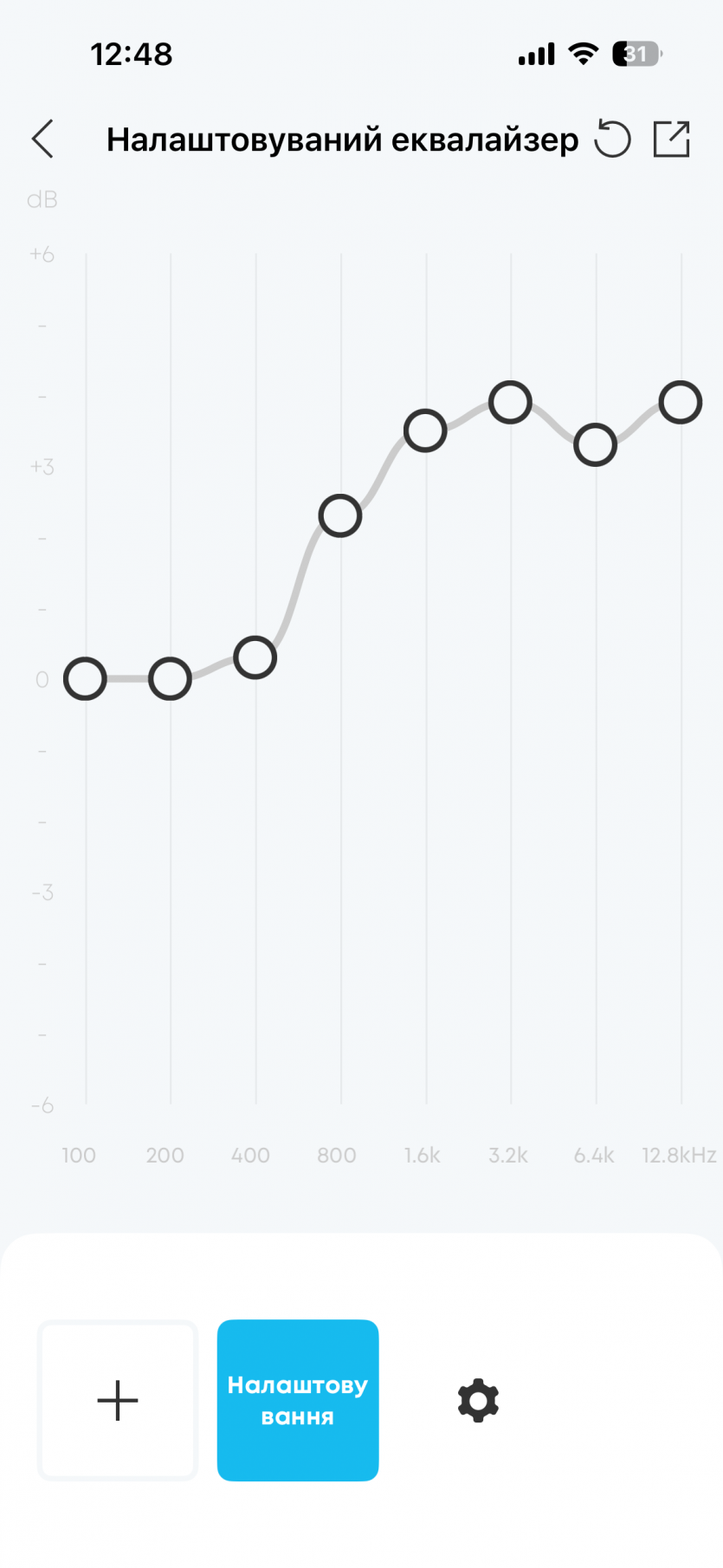Screen dimensions: 723x1568
Task: Select the 12.8kHz band handle
Action: pos(681,402)
